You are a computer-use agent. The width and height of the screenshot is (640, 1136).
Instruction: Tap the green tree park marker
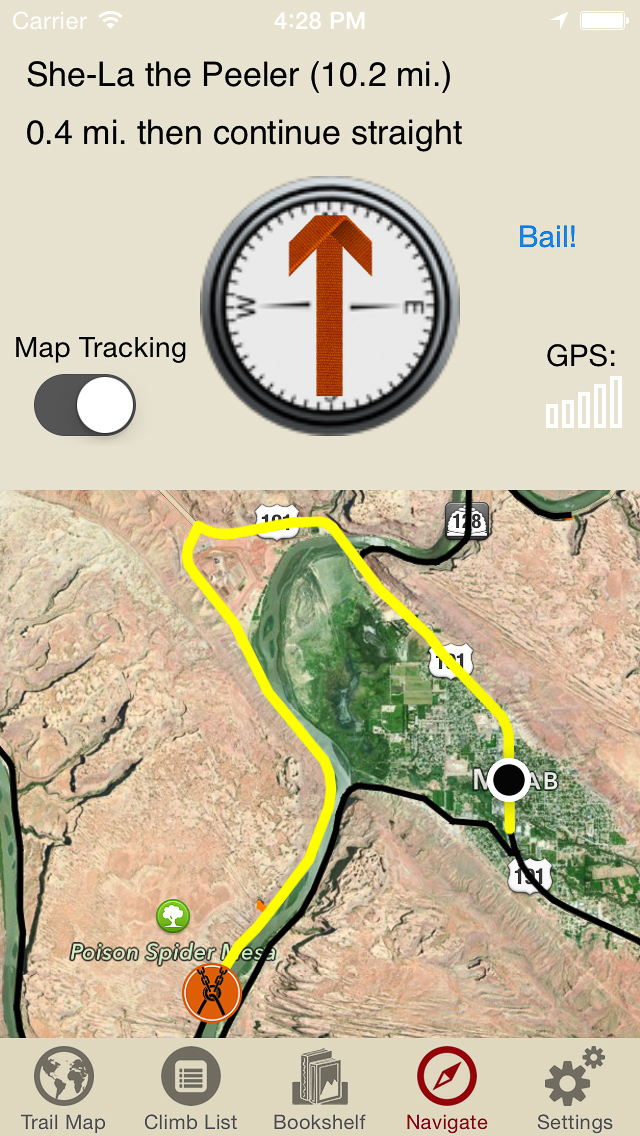[173, 914]
